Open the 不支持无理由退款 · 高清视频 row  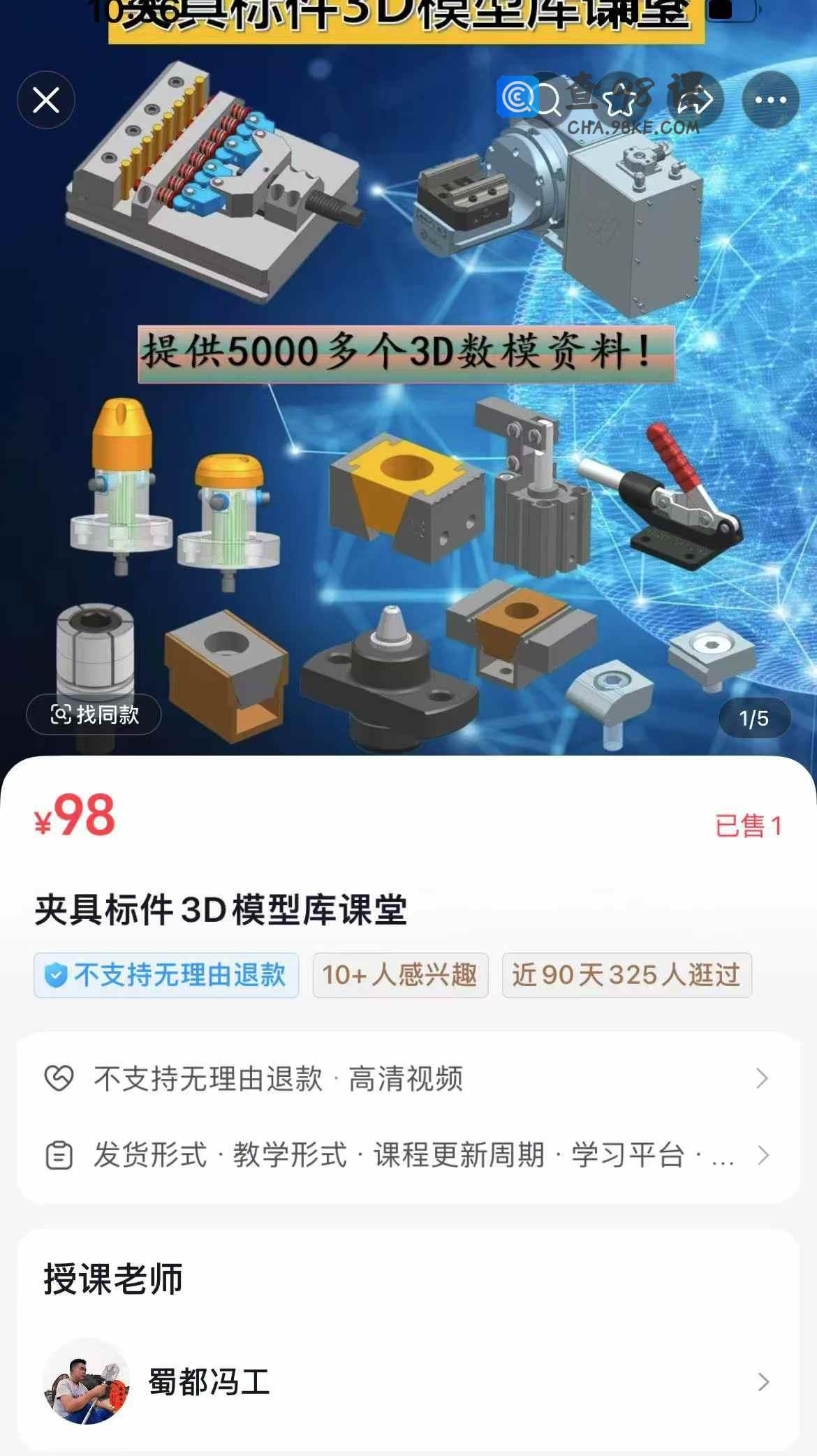408,1078
